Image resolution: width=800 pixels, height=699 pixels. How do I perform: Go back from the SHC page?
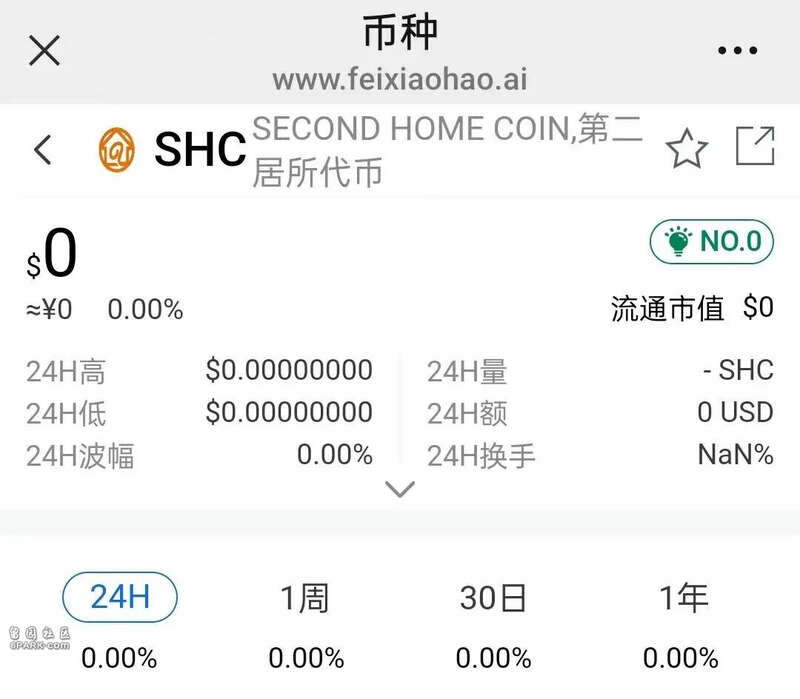(x=42, y=150)
